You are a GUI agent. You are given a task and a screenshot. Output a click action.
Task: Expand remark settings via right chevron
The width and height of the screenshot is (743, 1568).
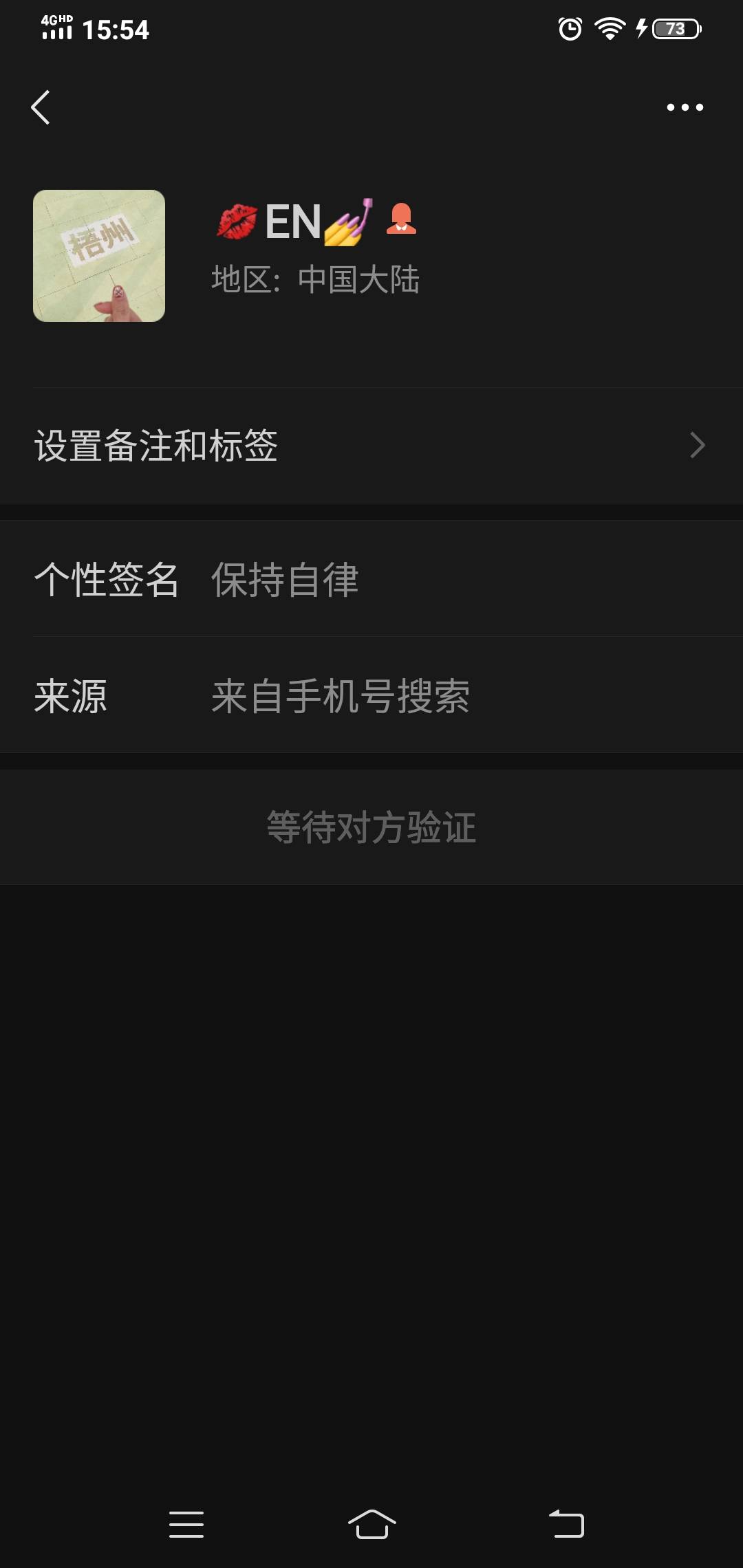pyautogui.click(x=698, y=446)
